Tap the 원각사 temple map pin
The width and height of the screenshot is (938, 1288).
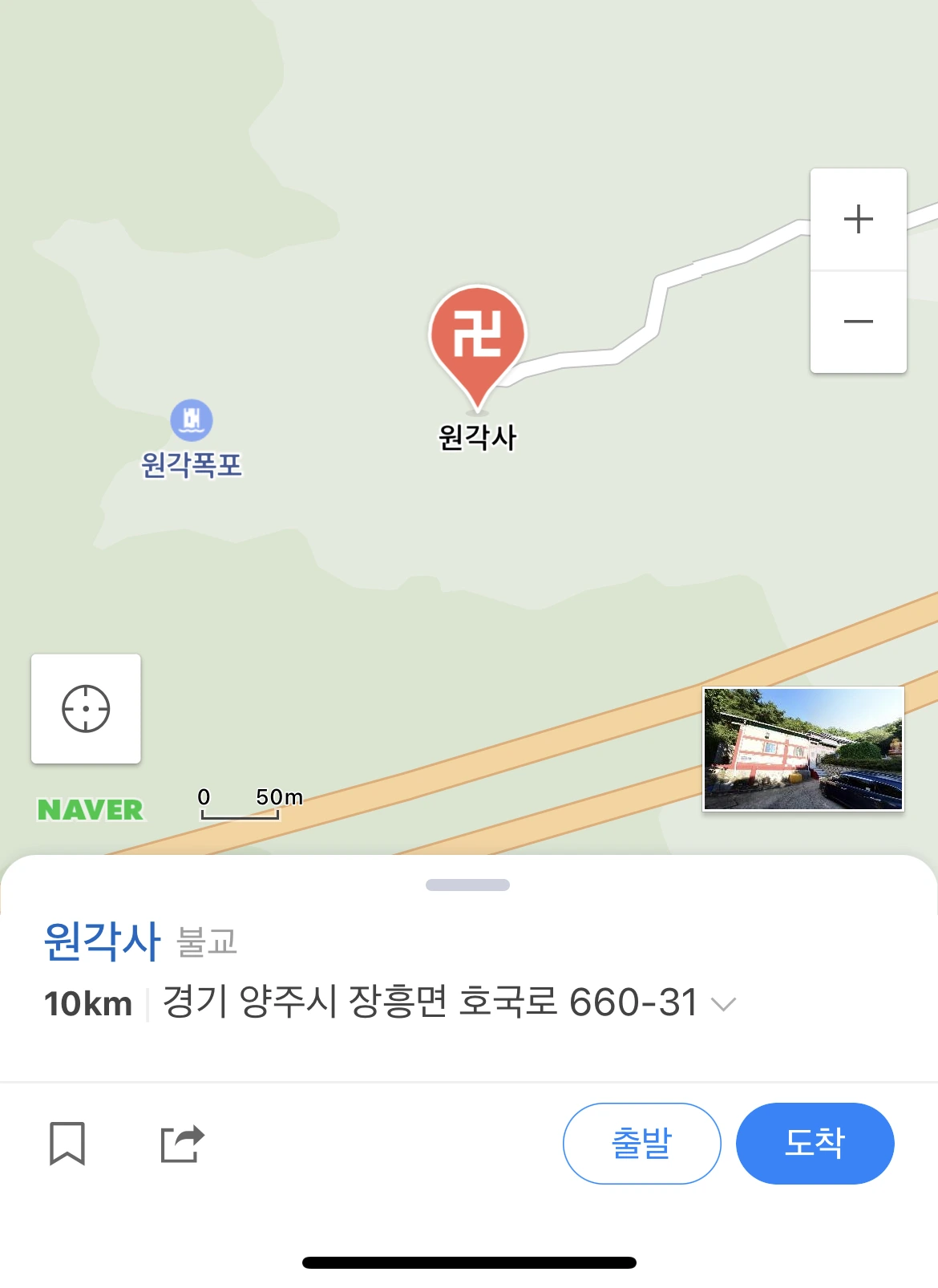(x=477, y=338)
